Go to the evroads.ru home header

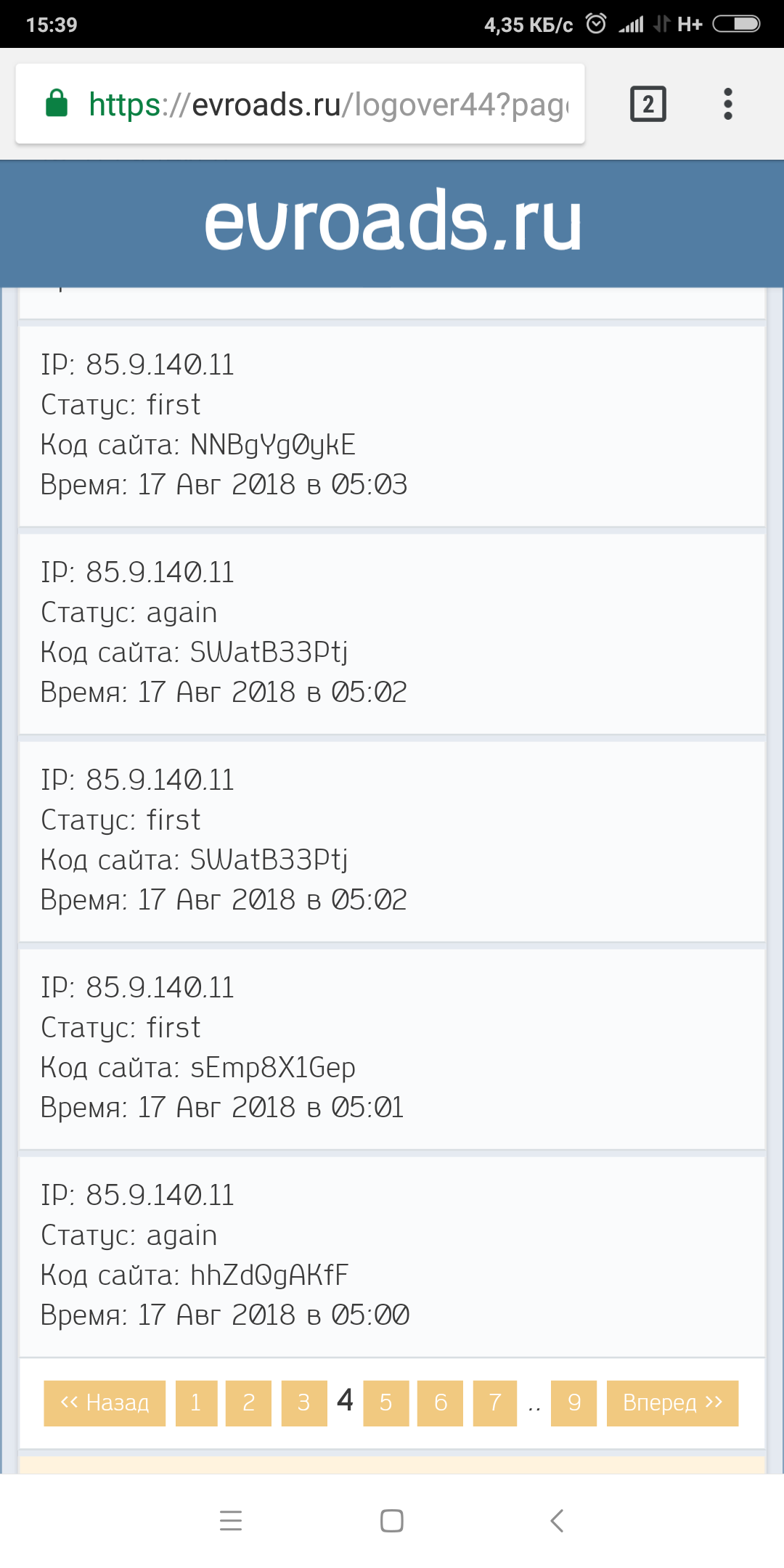[392, 222]
